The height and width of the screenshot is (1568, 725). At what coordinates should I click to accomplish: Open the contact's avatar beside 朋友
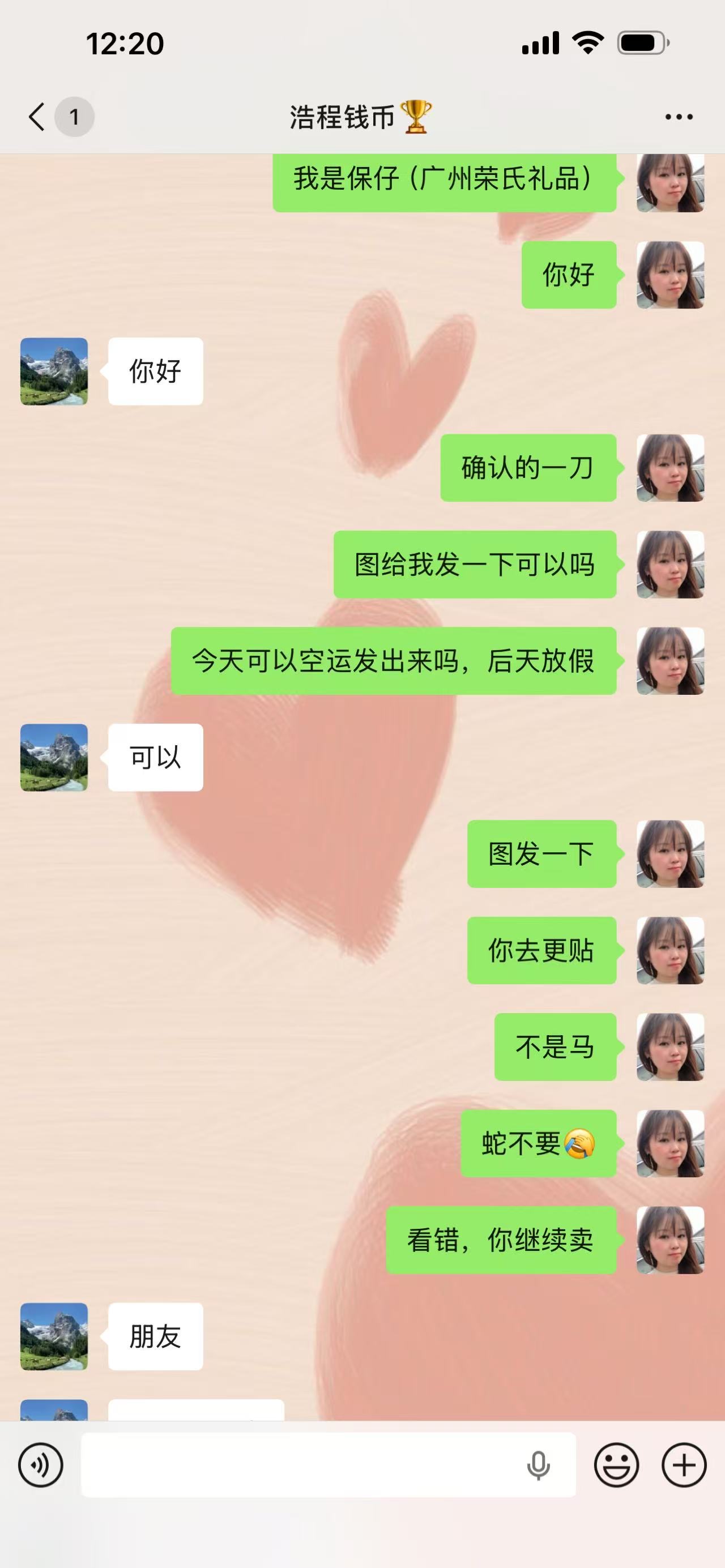point(54,1336)
